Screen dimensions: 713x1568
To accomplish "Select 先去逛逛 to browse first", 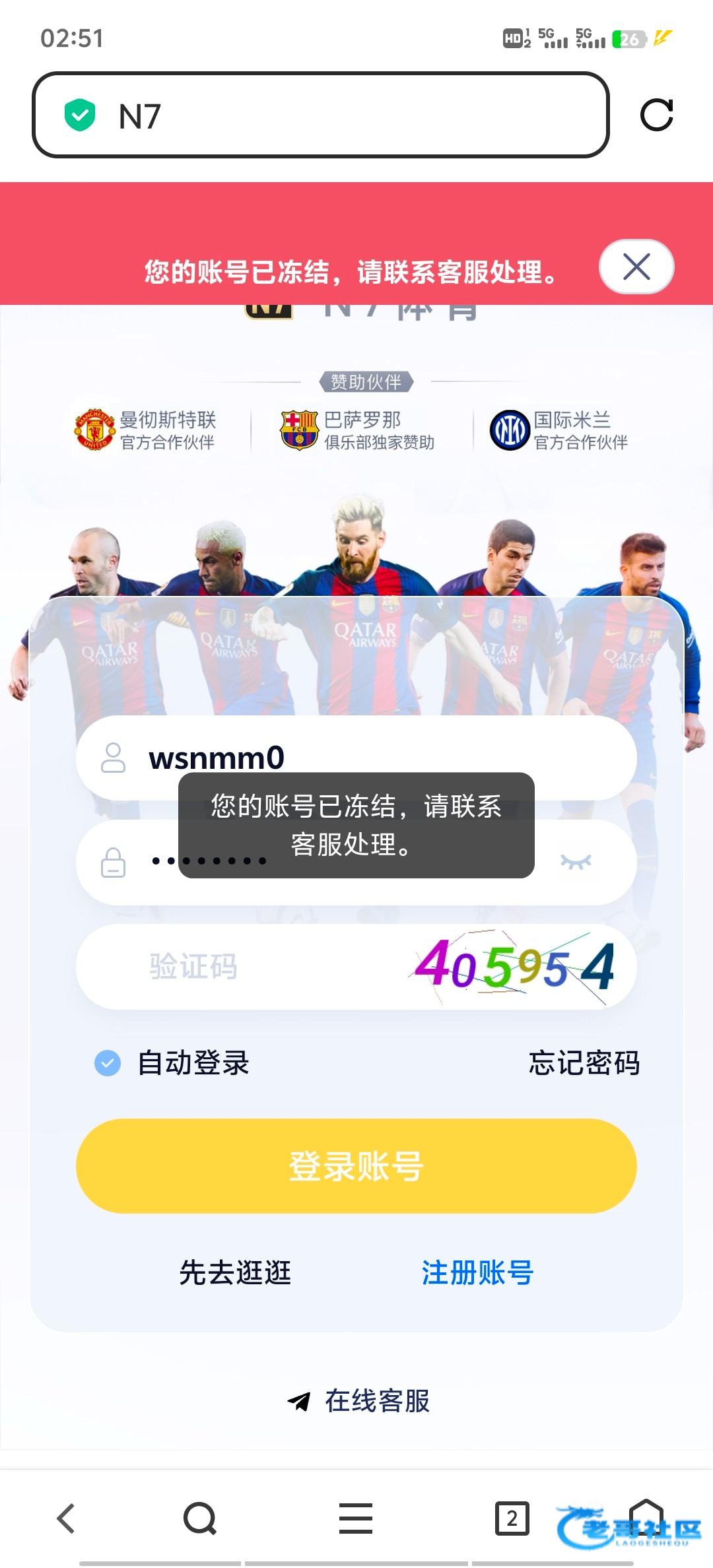I will (x=235, y=1272).
